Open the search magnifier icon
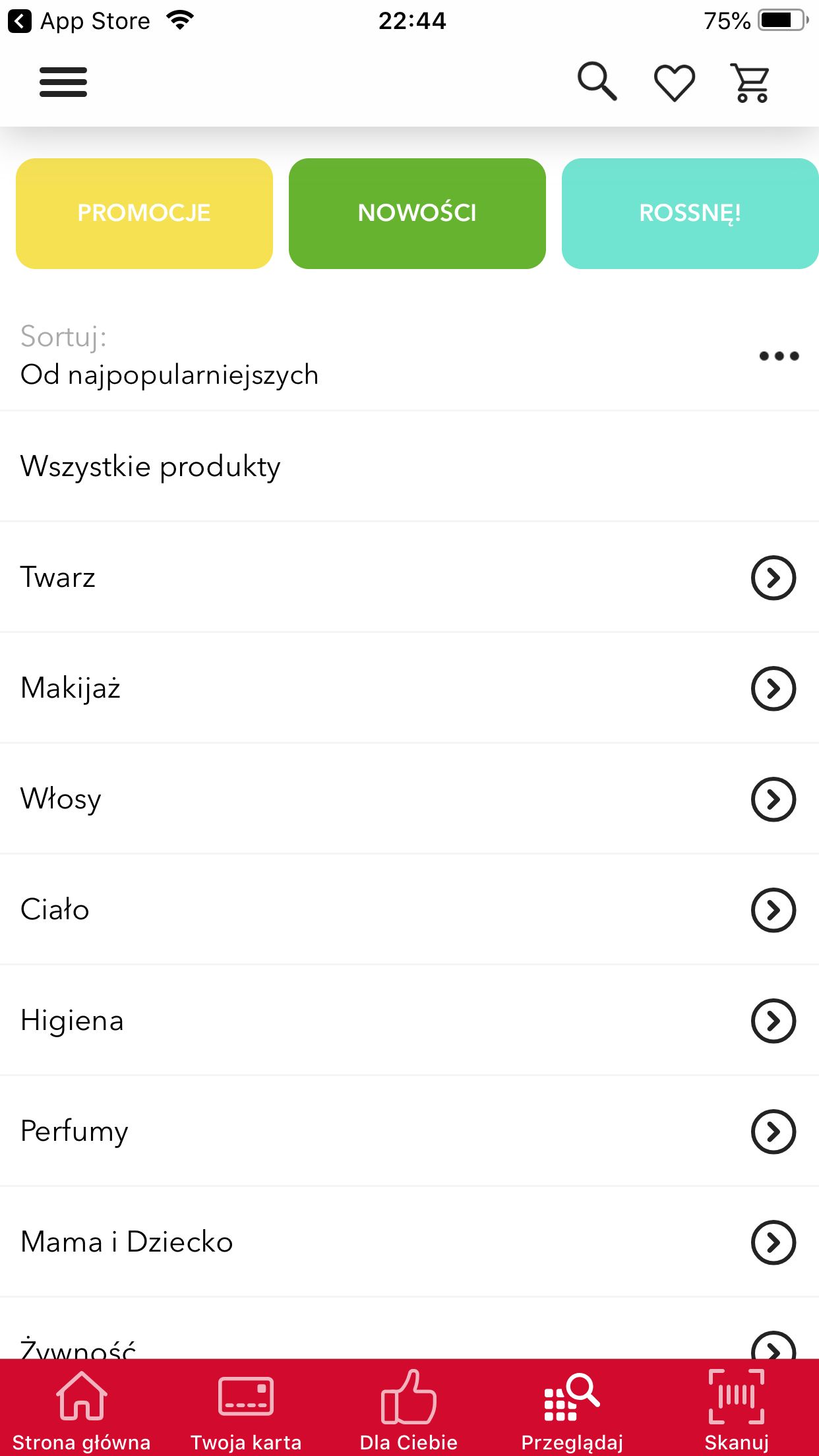The image size is (819, 1456). click(597, 82)
